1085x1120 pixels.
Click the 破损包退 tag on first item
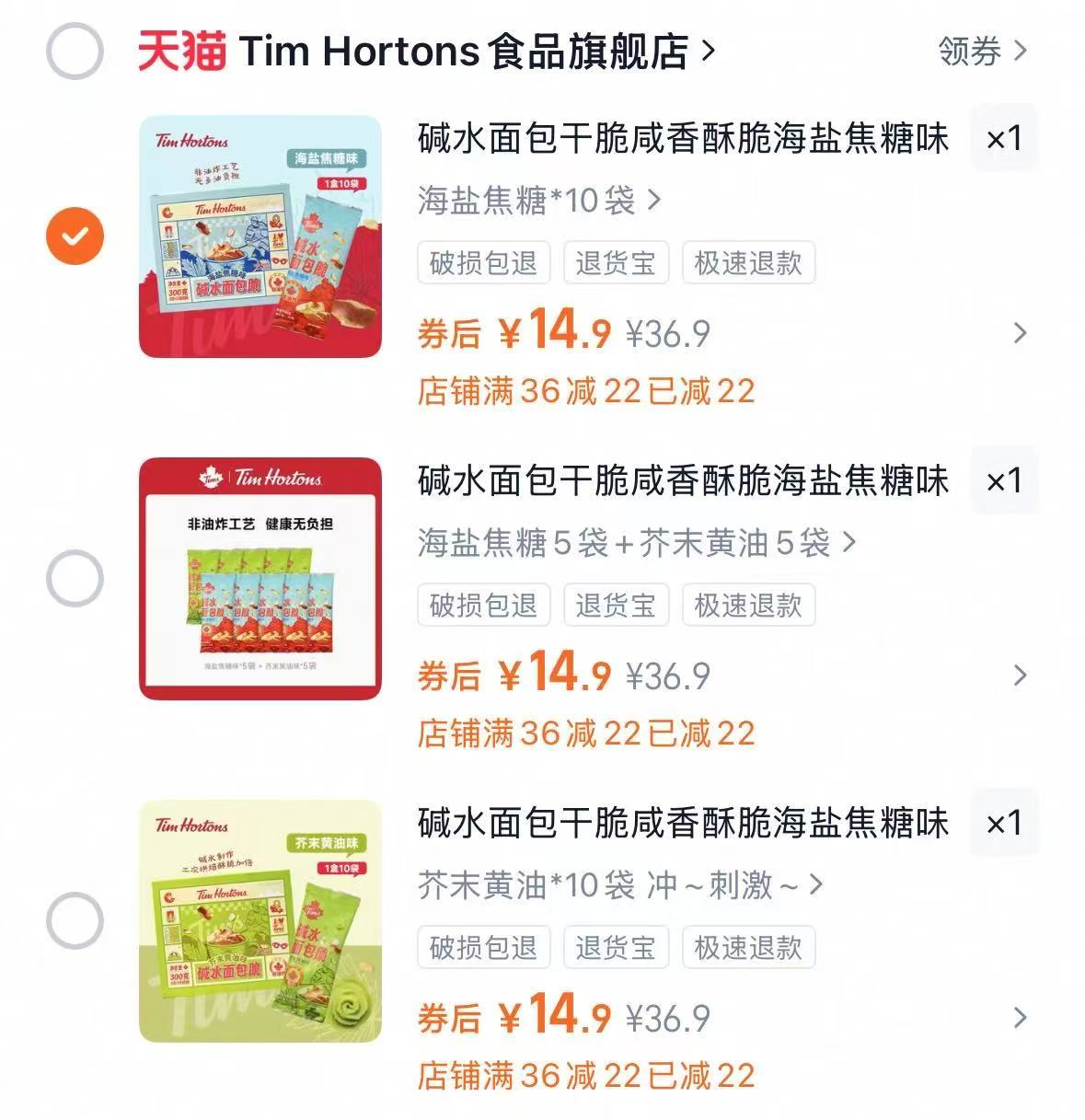(x=483, y=262)
